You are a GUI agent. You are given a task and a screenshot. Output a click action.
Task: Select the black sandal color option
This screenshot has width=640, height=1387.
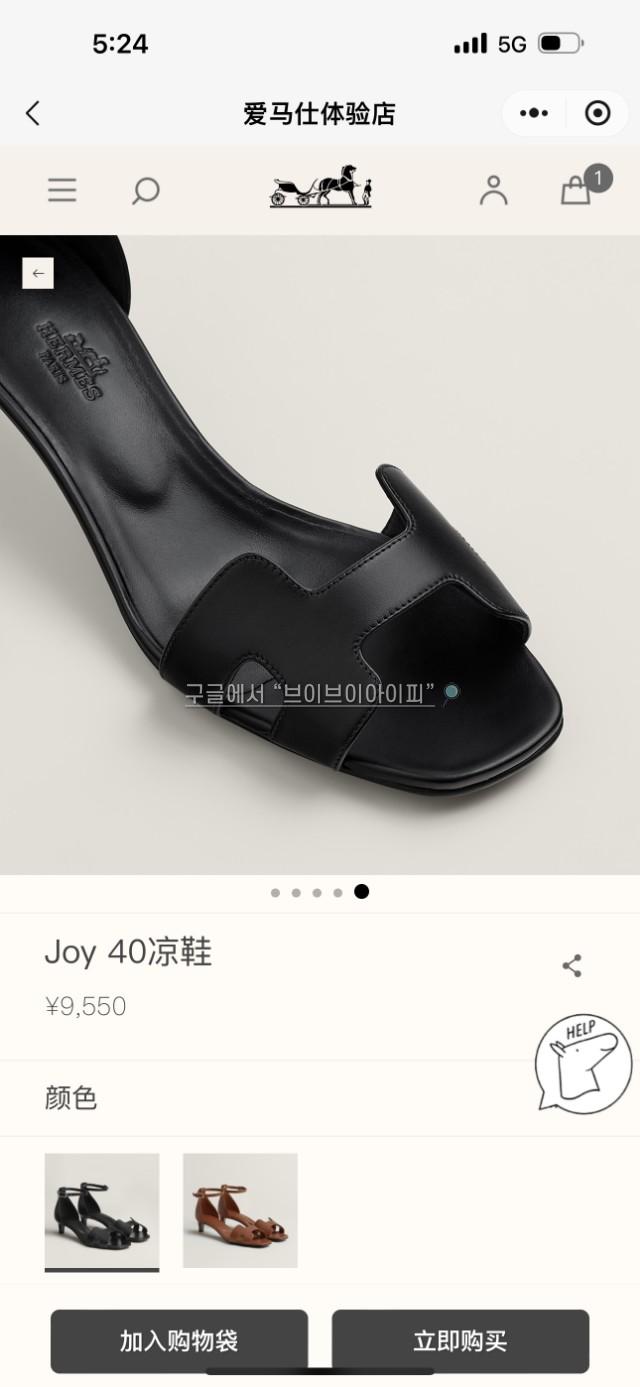click(x=102, y=1210)
